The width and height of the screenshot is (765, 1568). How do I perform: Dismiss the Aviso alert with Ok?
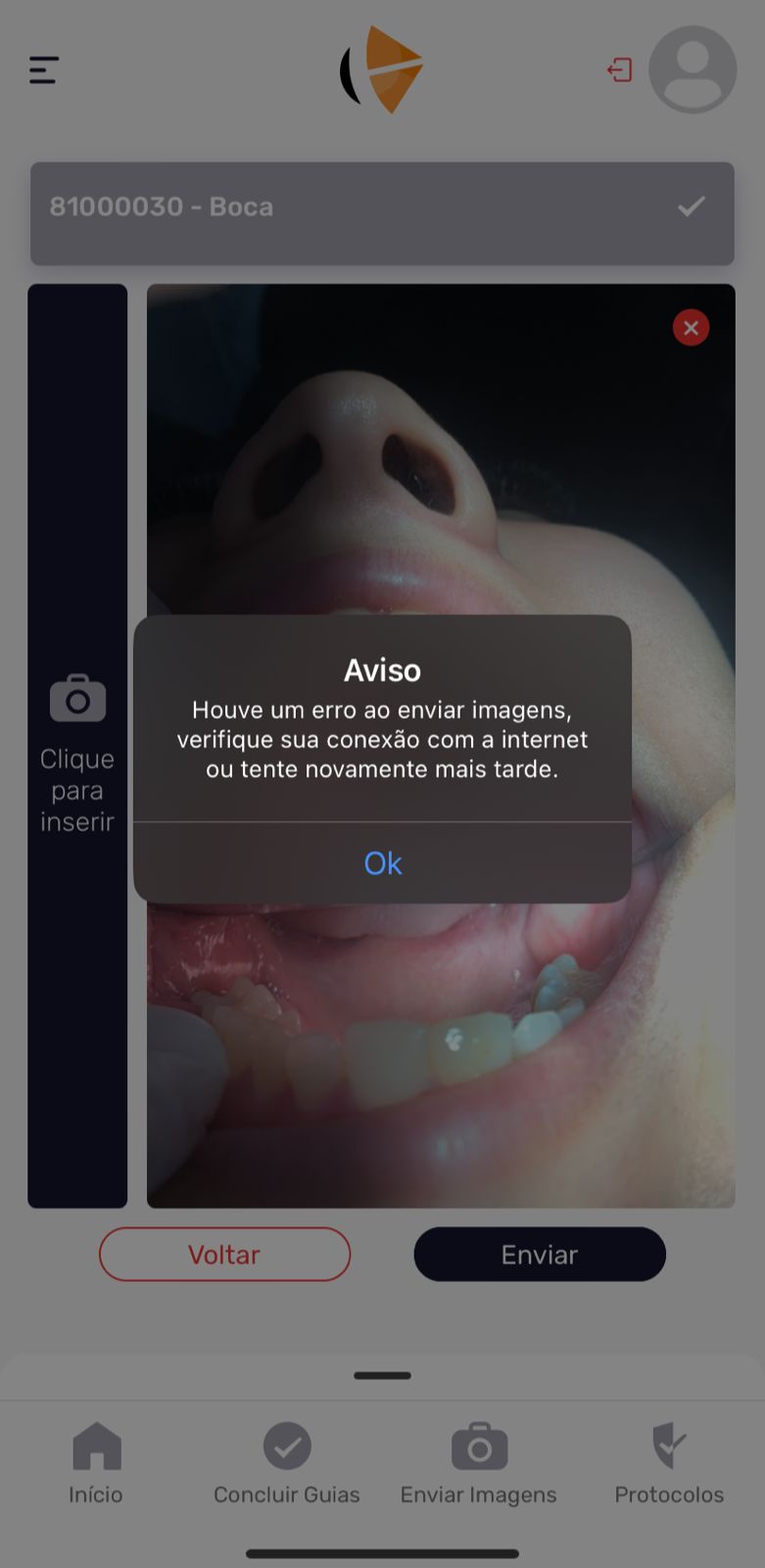click(x=382, y=863)
